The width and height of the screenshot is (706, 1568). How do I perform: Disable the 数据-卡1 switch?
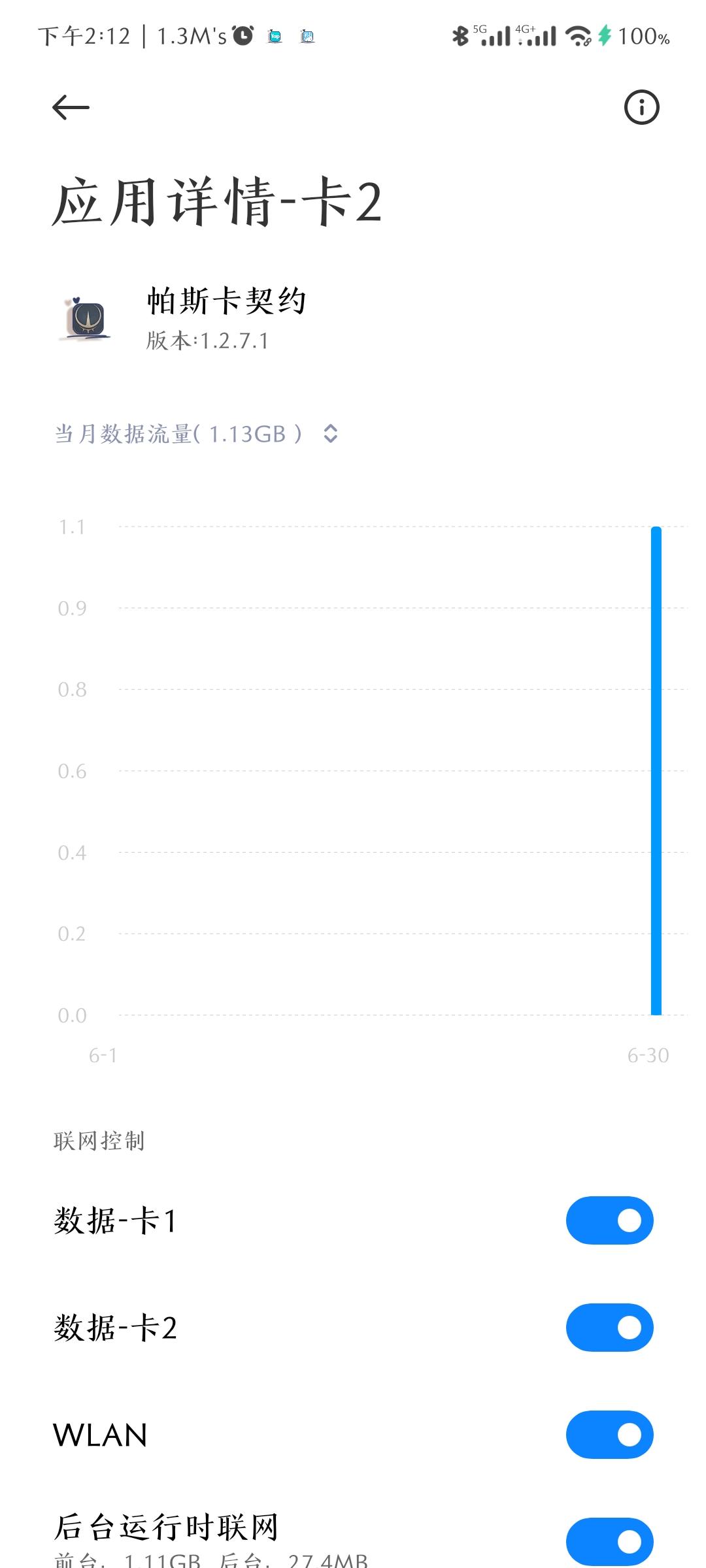coord(609,1220)
